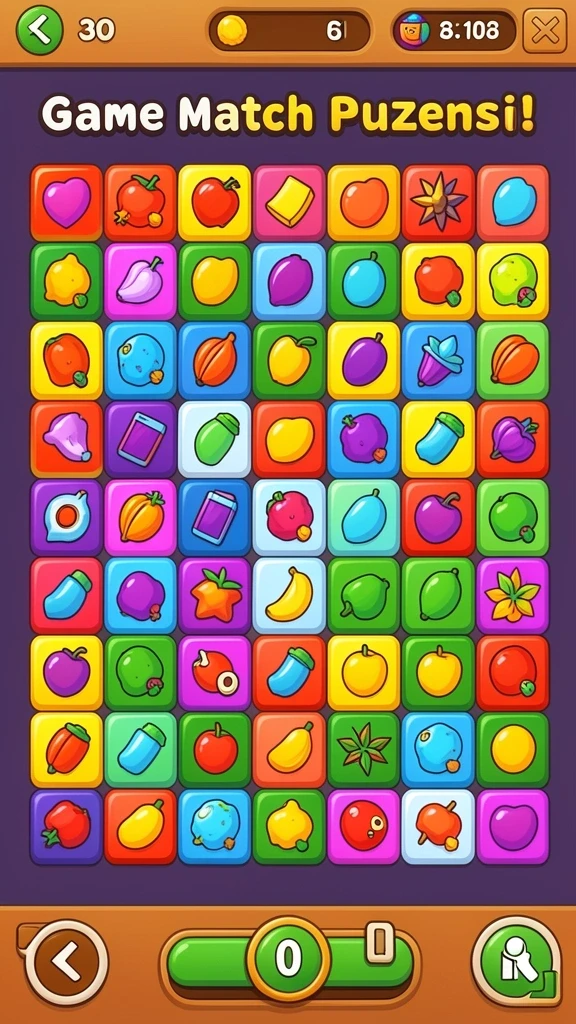Close the game with the X button
The width and height of the screenshot is (576, 1024).
pos(545,31)
